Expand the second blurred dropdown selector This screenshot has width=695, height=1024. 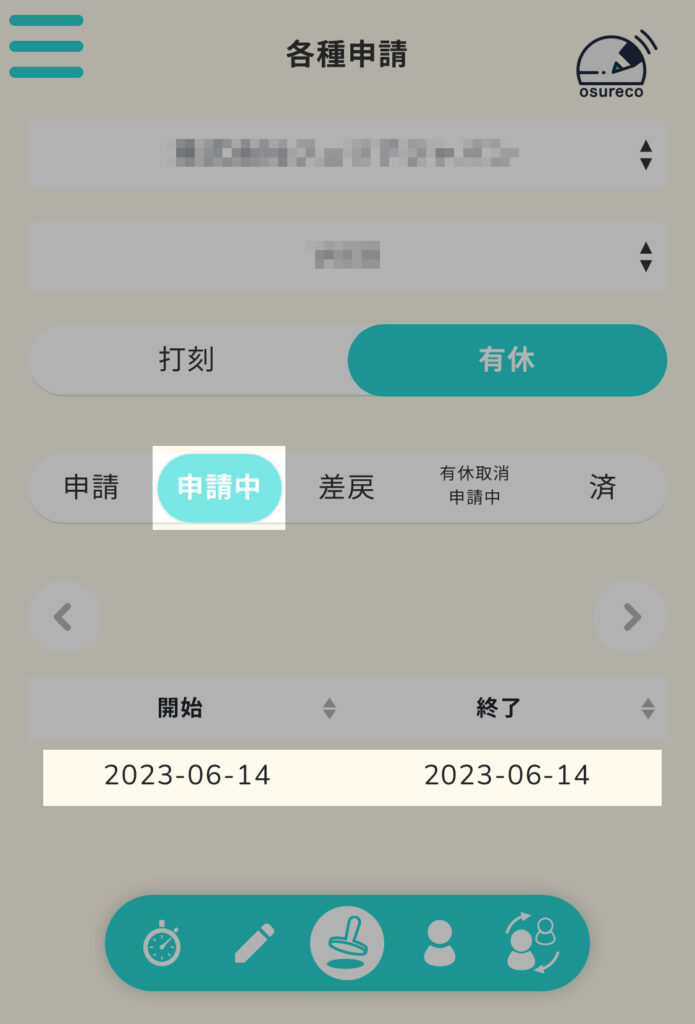coord(346,256)
